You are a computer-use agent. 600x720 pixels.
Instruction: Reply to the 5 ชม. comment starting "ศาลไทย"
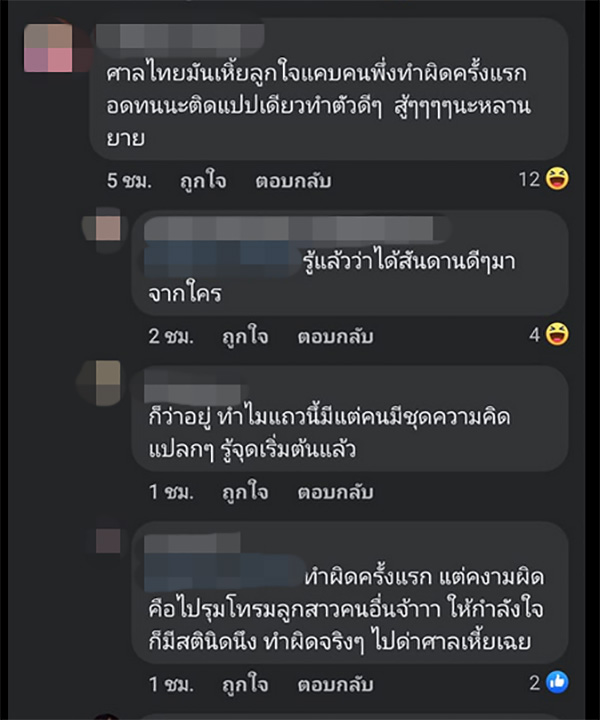click(293, 181)
